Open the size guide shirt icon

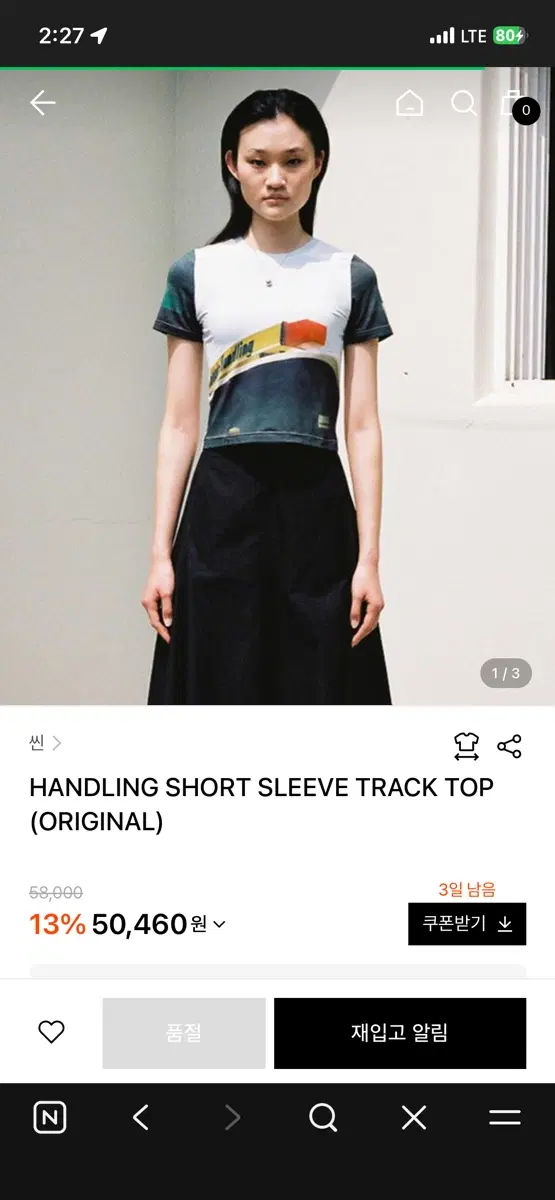pos(466,746)
